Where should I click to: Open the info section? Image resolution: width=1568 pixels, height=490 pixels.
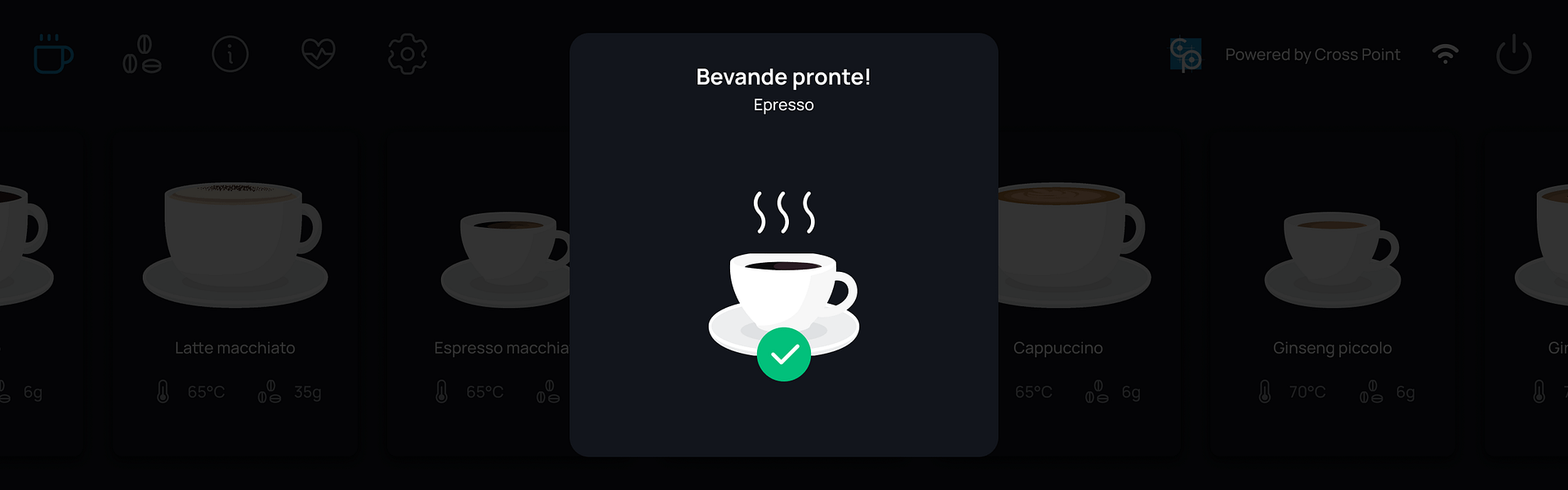(x=230, y=55)
